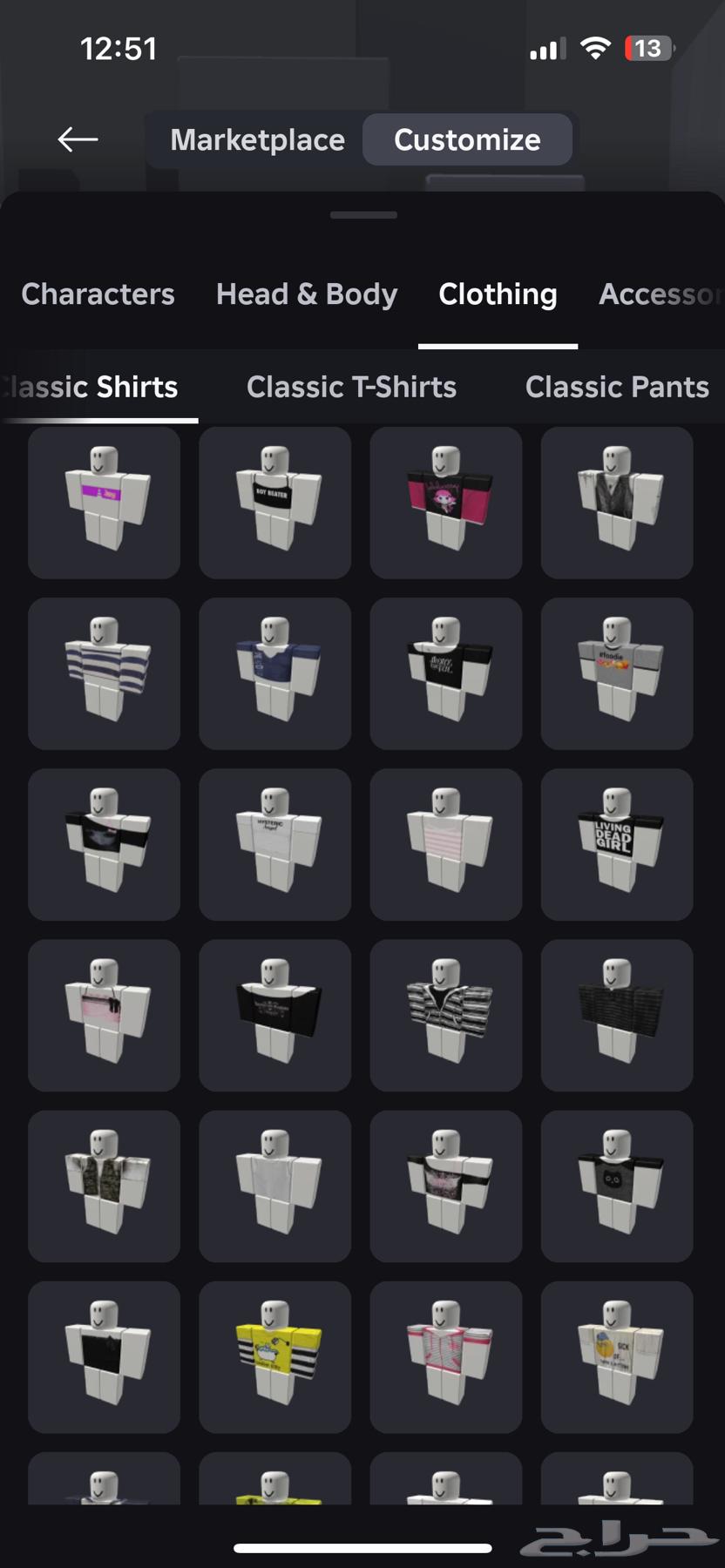Switch to the Marketplace segment
Image resolution: width=725 pixels, height=1568 pixels.
tap(257, 139)
